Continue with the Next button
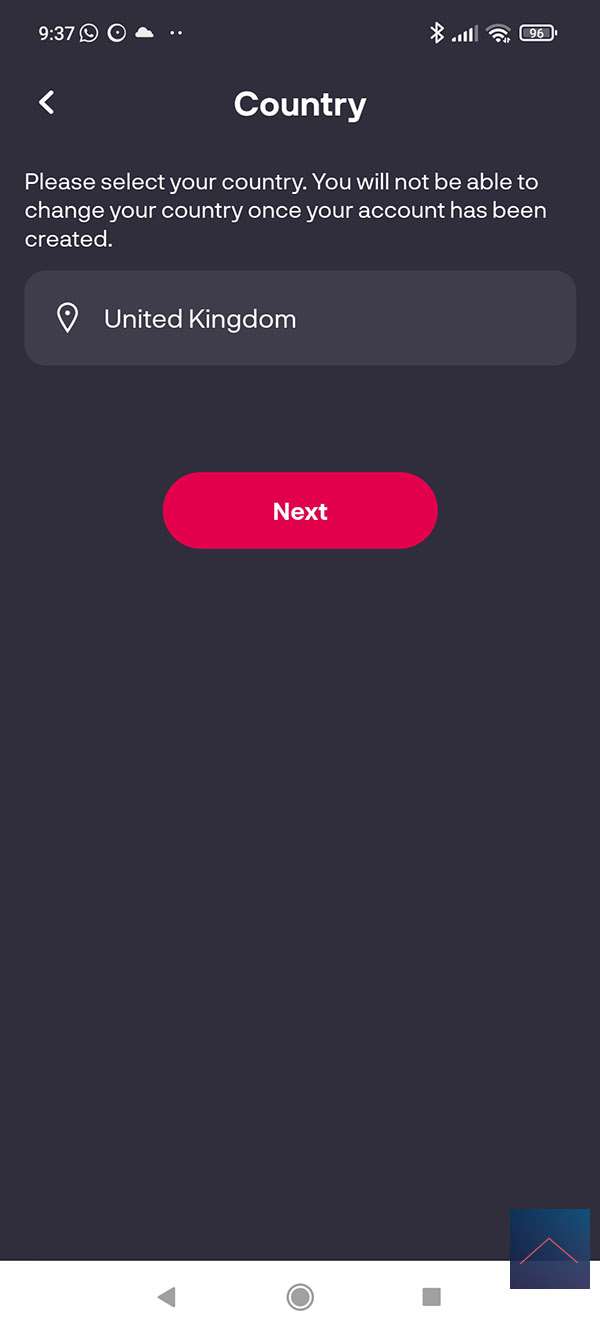This screenshot has height=1333, width=600. tap(300, 511)
